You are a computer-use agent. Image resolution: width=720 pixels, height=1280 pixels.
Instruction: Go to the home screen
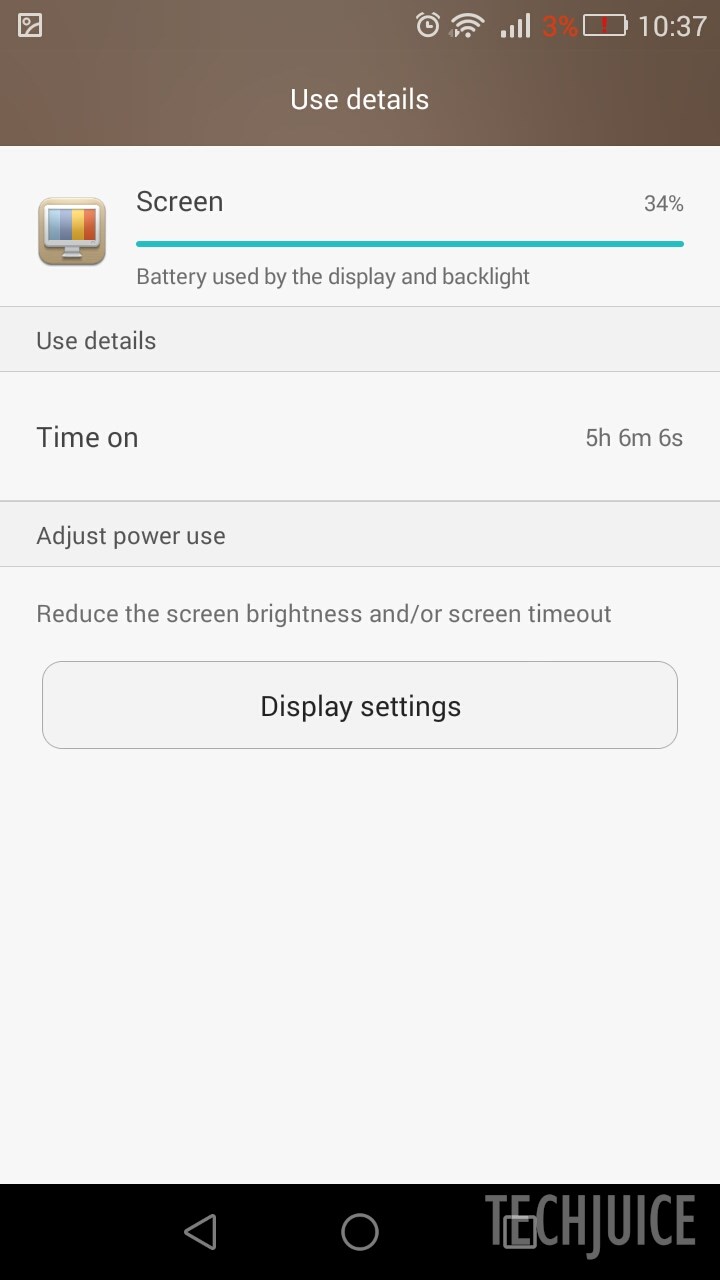360,1232
